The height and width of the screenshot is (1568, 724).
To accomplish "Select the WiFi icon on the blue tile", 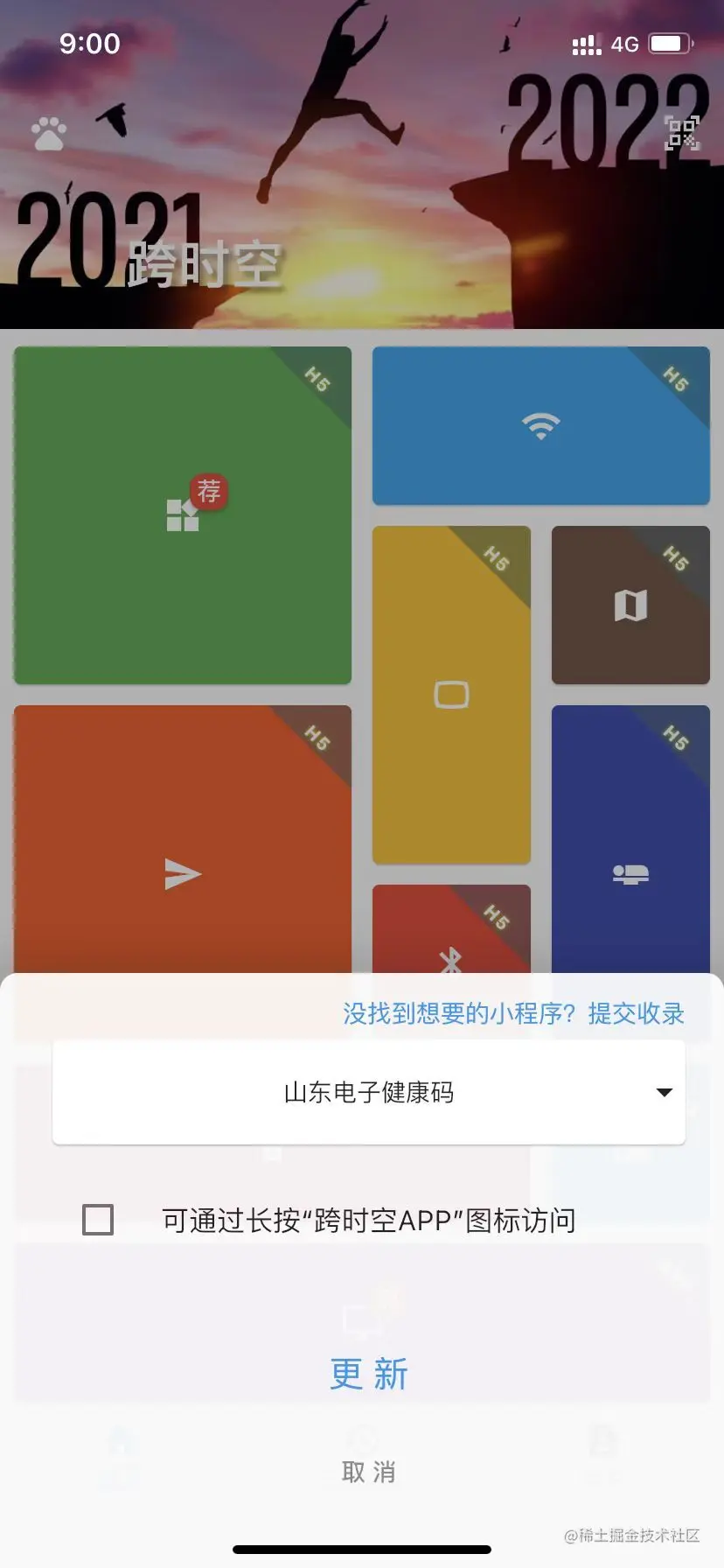I will [540, 428].
